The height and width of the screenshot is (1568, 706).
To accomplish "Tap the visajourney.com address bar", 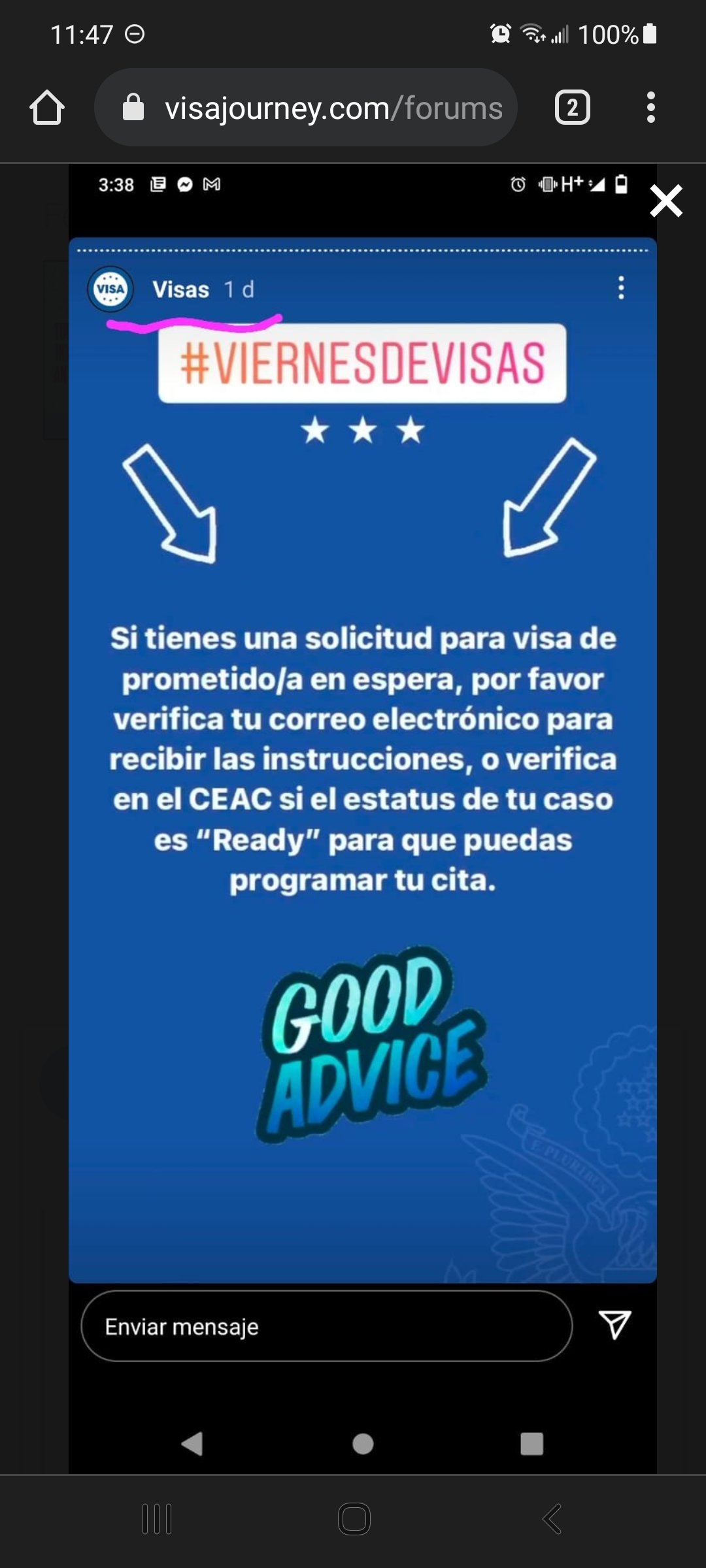I will (x=306, y=107).
